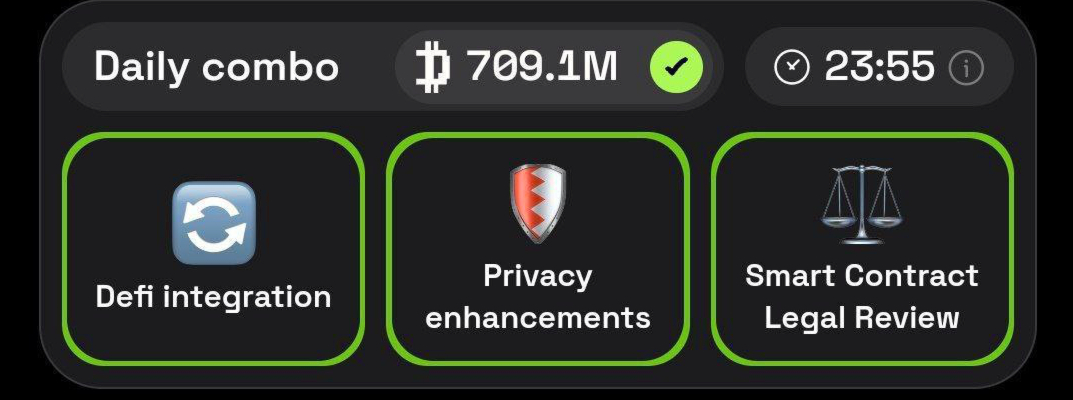The image size is (1073, 400).
Task: Open the Smart Contract Legal Review card
Action: tap(861, 249)
